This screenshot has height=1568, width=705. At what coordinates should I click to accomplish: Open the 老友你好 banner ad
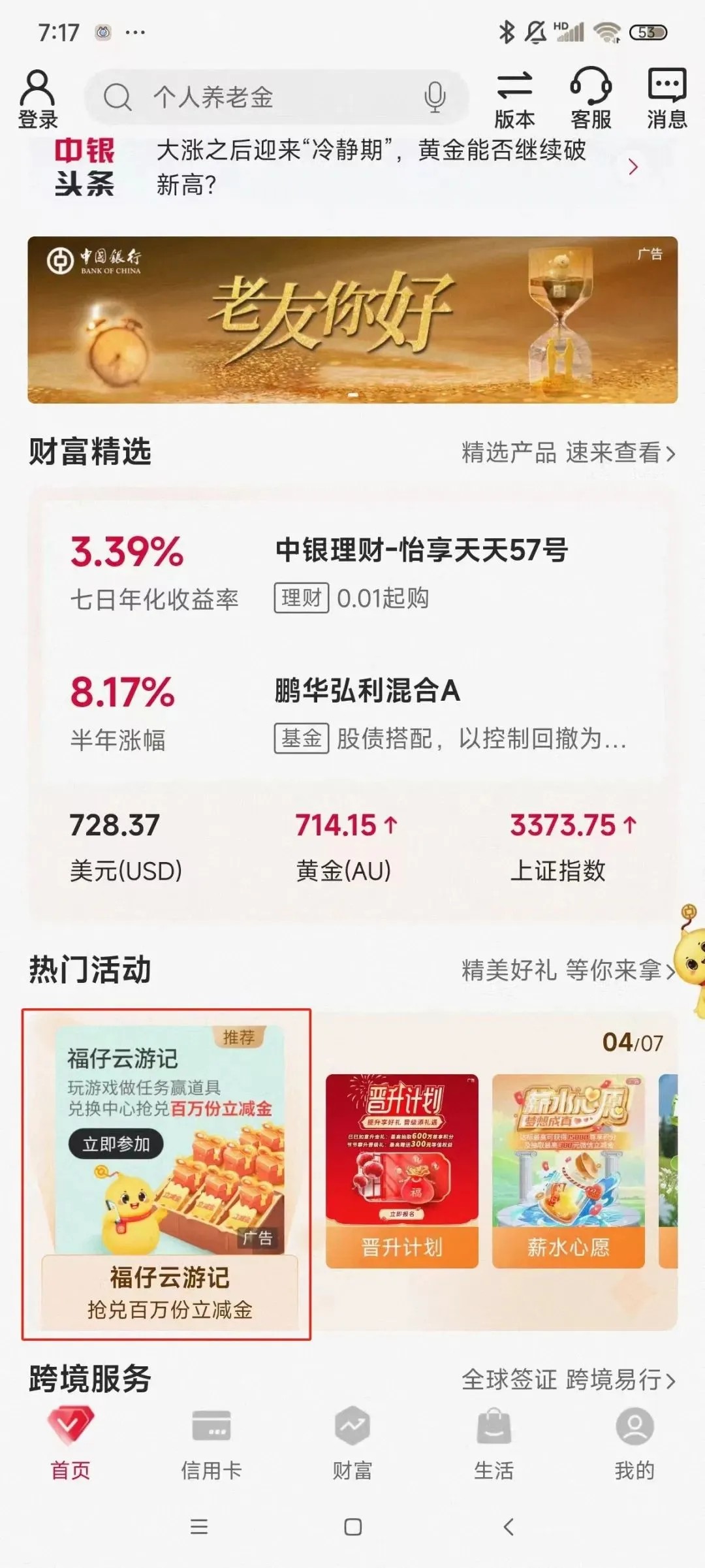point(352,319)
